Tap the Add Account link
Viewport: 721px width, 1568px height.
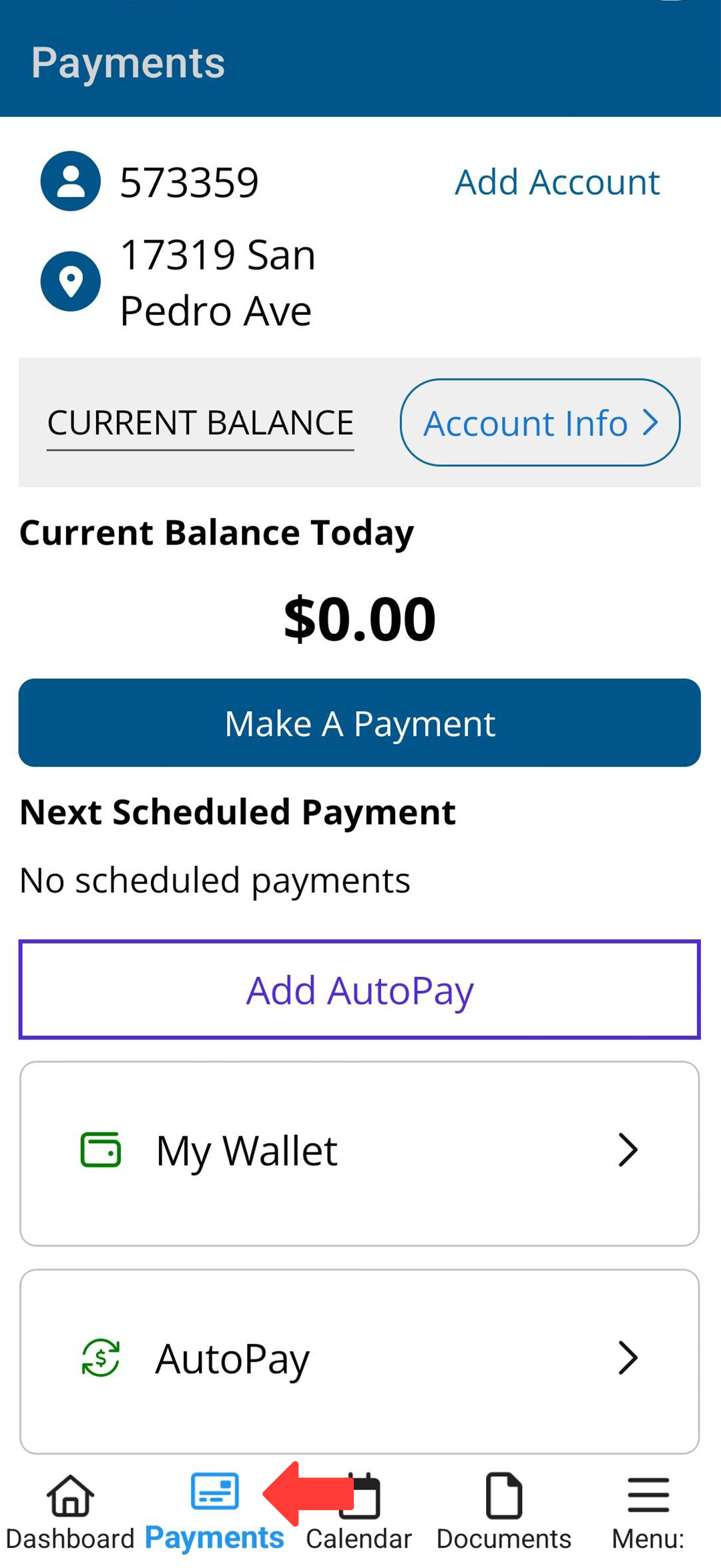pyautogui.click(x=557, y=182)
